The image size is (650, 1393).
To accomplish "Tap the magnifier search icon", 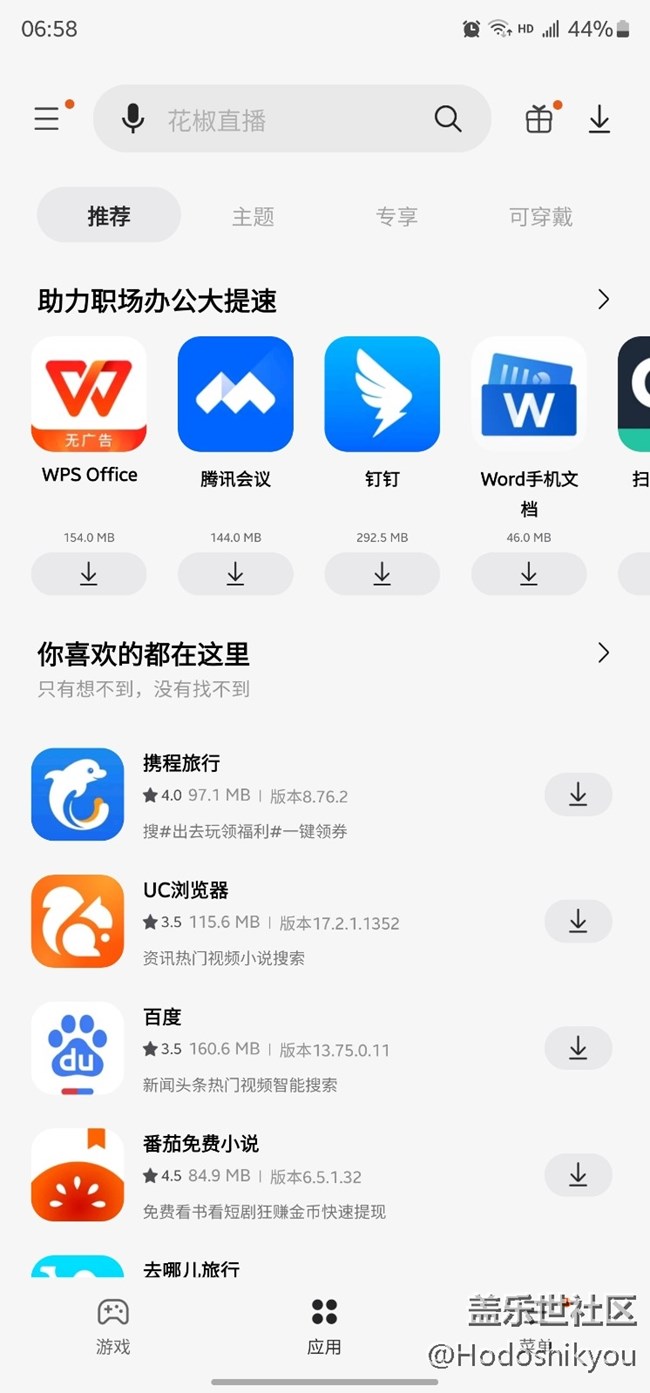I will (x=448, y=119).
